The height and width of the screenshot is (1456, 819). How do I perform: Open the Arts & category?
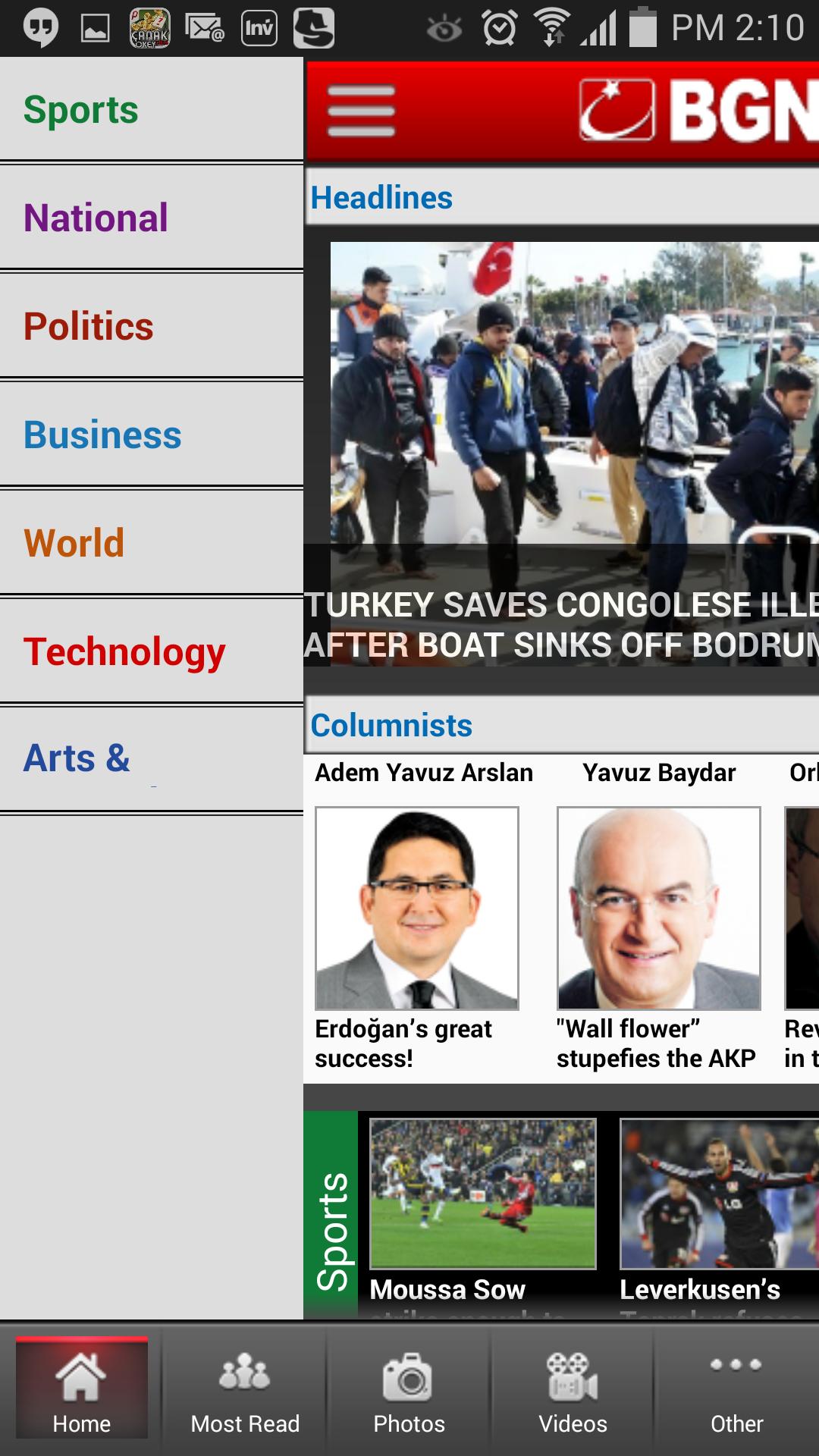click(x=152, y=759)
